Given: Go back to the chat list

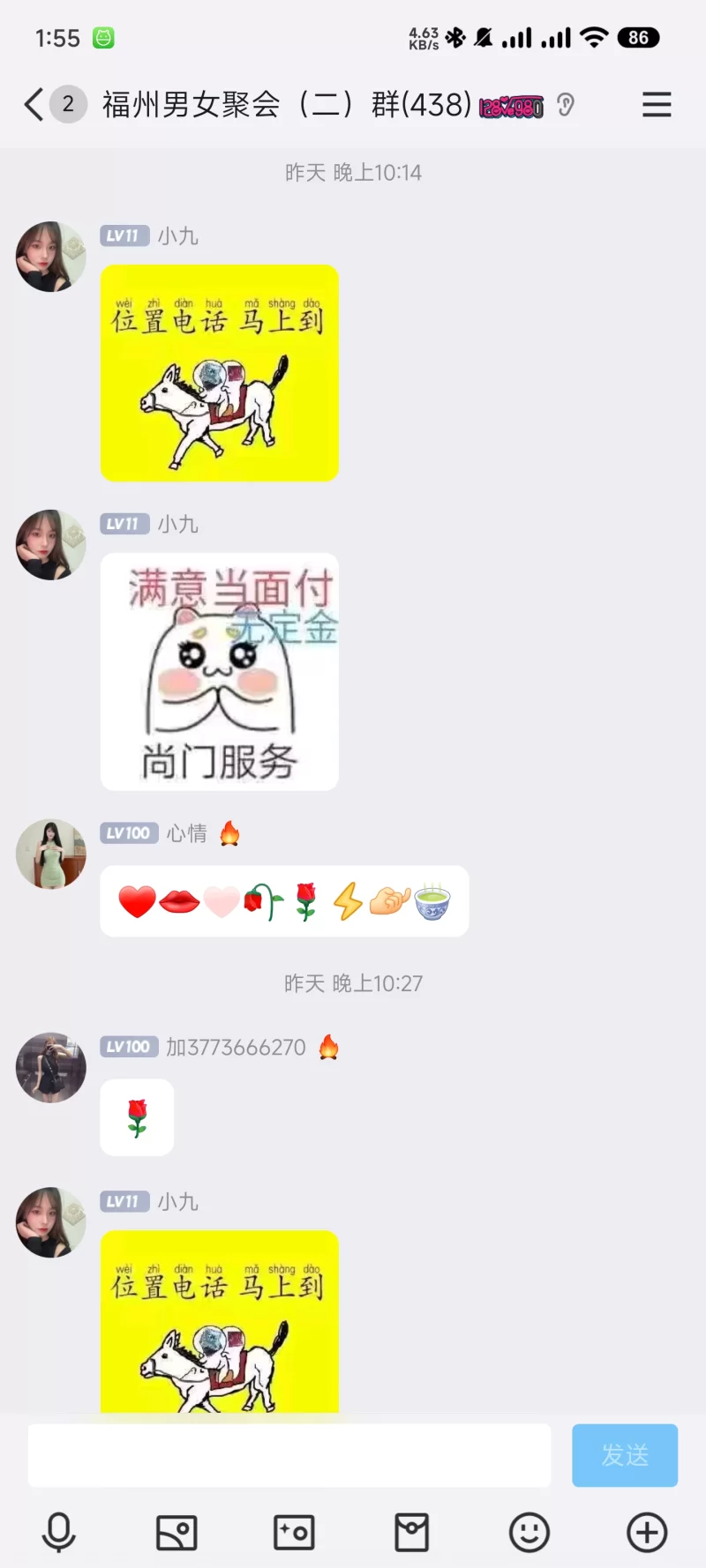Looking at the screenshot, I should [34, 105].
